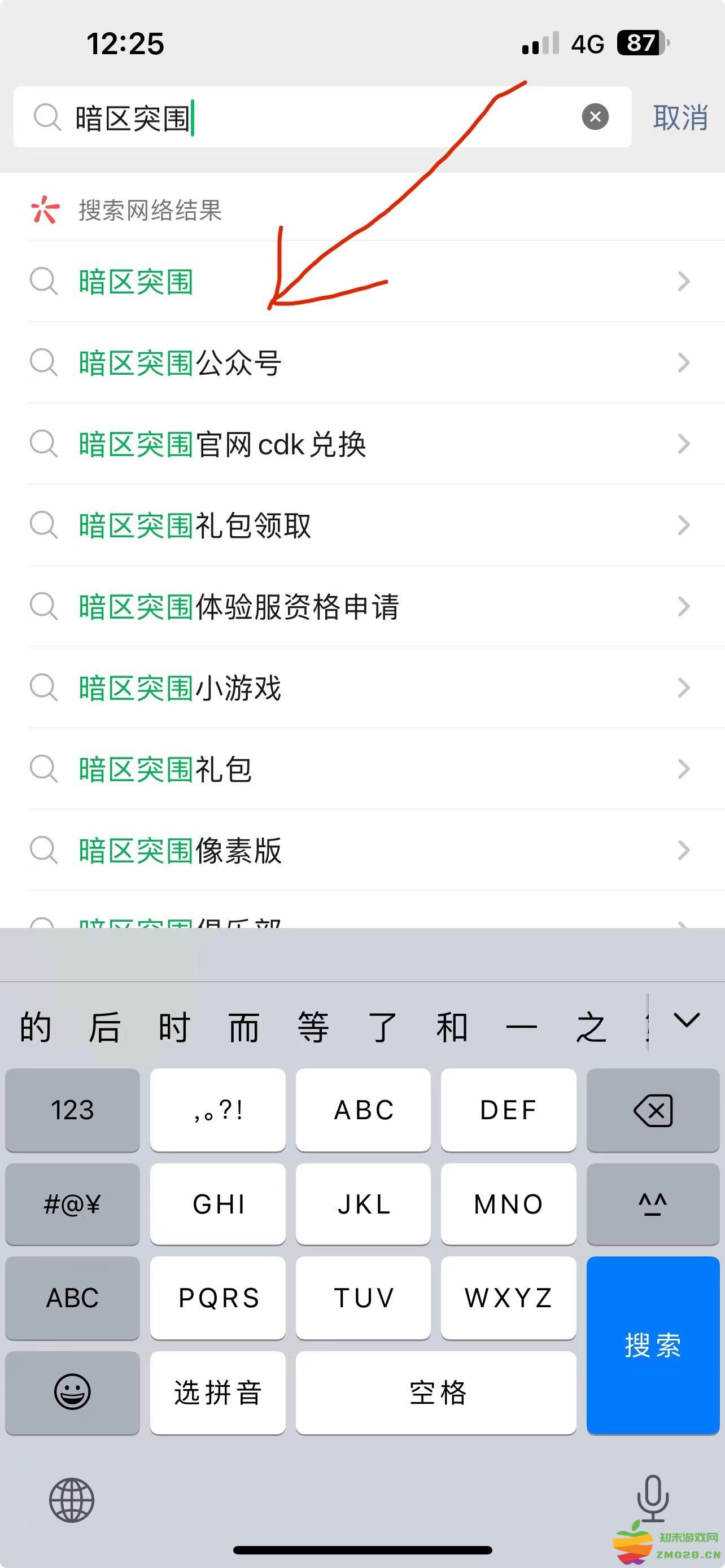The image size is (725, 1568).
Task: Tap the 取消 cancel button
Action: click(x=680, y=117)
